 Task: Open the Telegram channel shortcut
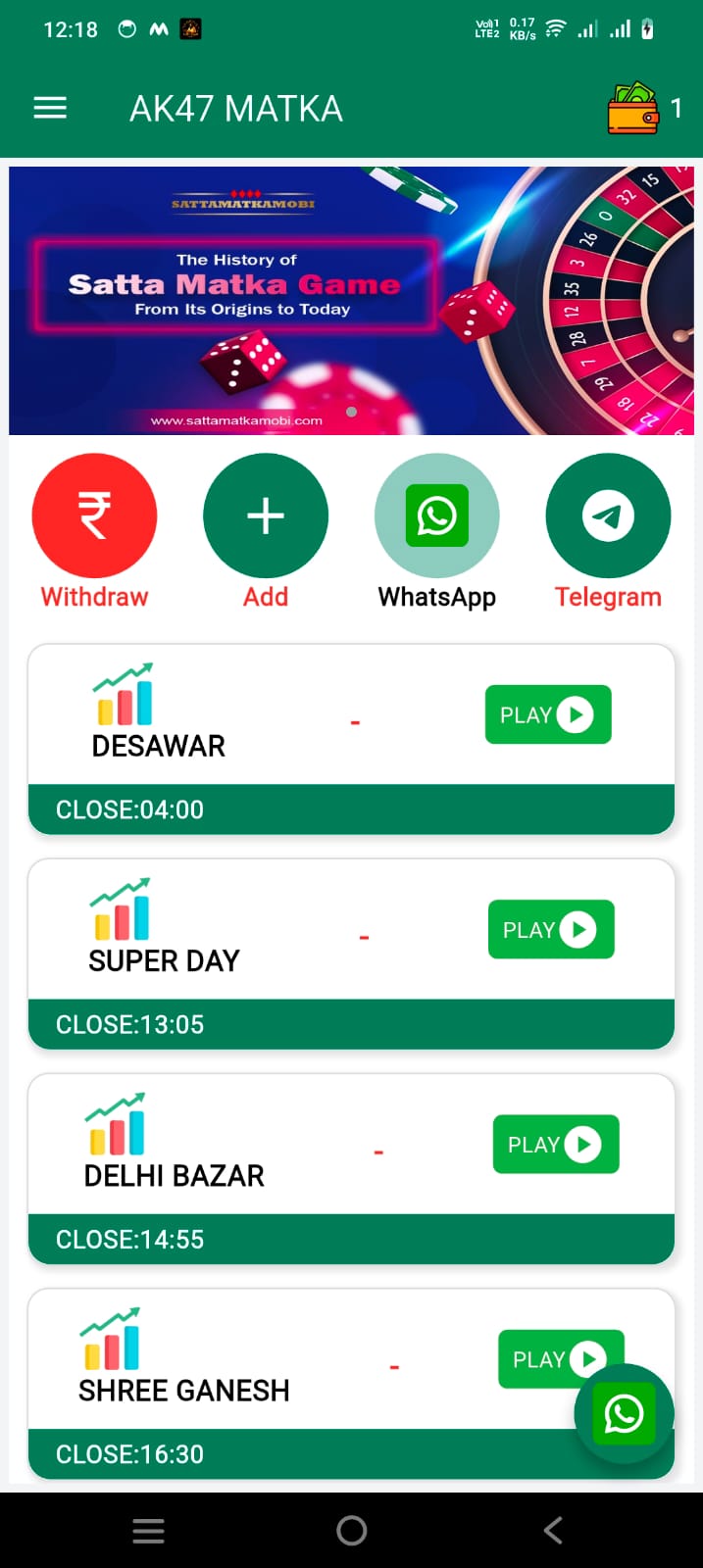[x=608, y=515]
